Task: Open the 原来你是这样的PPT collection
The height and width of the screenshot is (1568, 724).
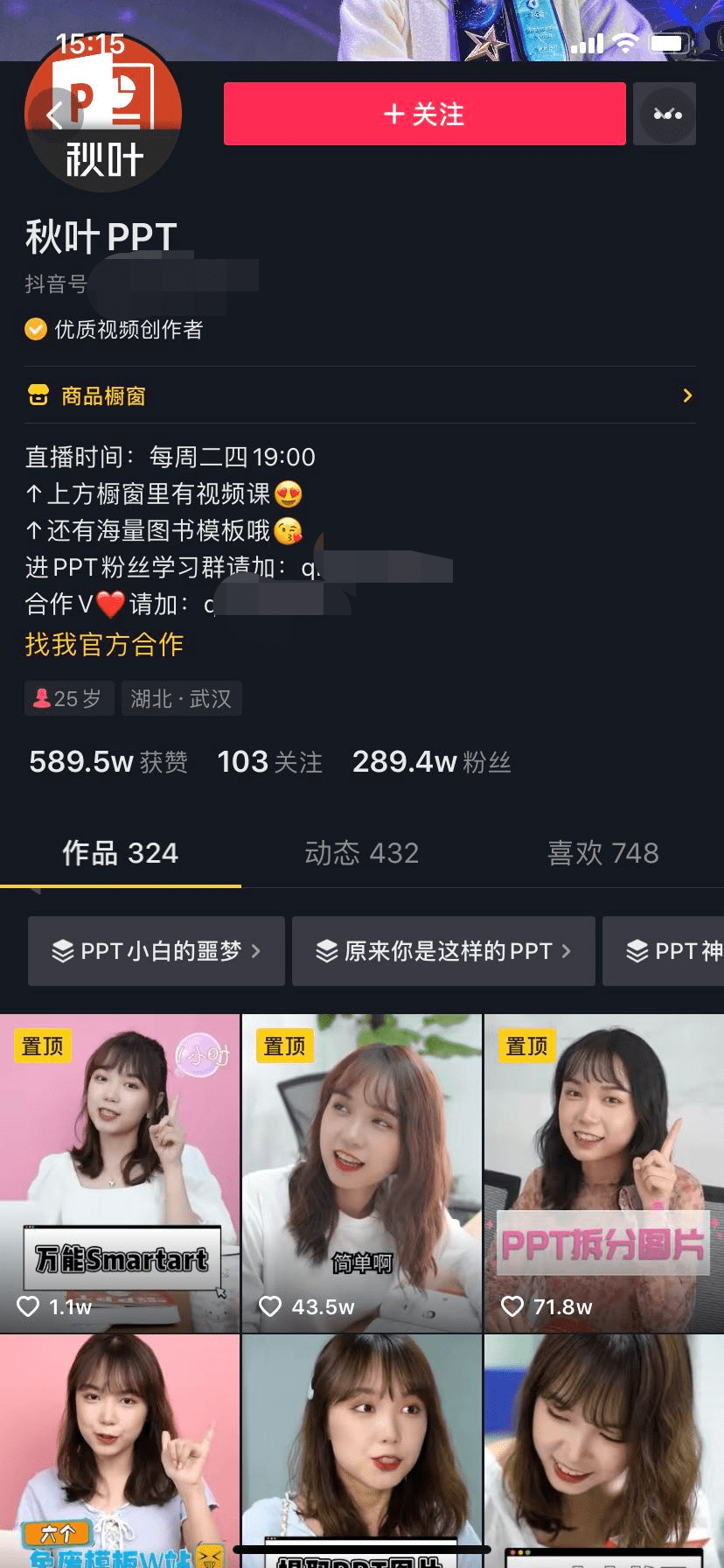Action: pyautogui.click(x=443, y=951)
